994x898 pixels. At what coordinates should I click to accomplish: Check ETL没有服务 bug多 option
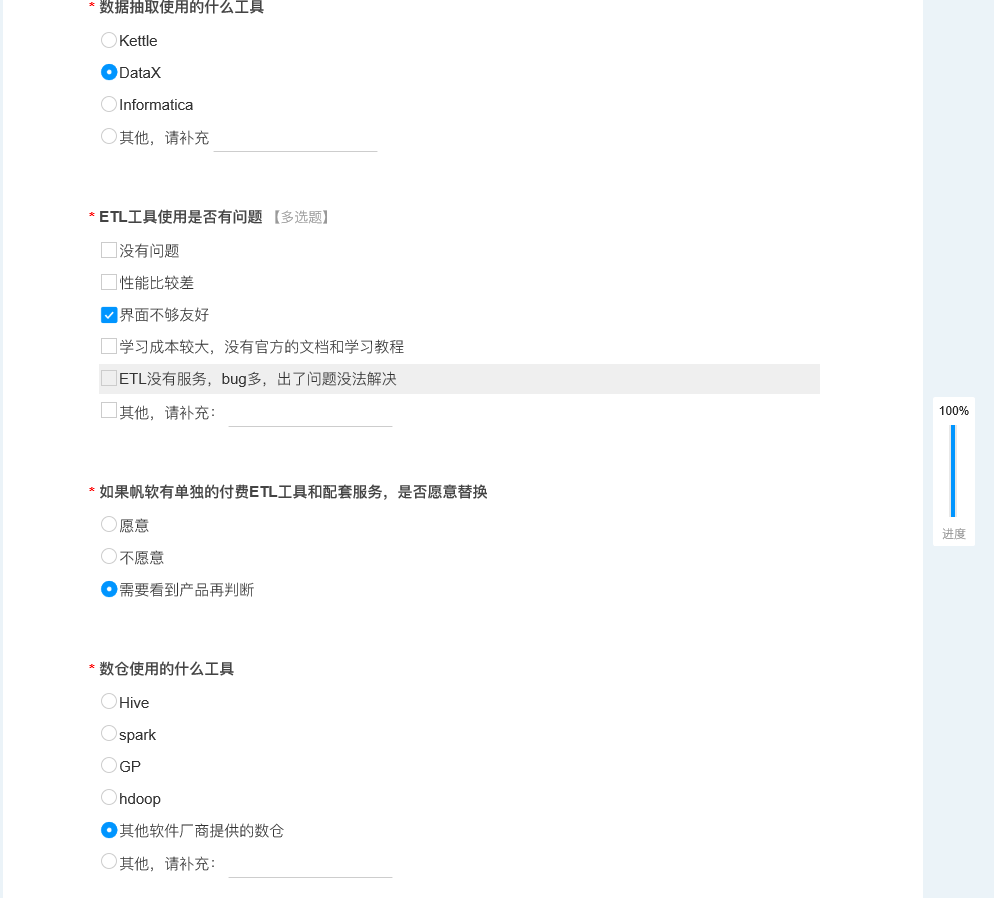coord(109,378)
